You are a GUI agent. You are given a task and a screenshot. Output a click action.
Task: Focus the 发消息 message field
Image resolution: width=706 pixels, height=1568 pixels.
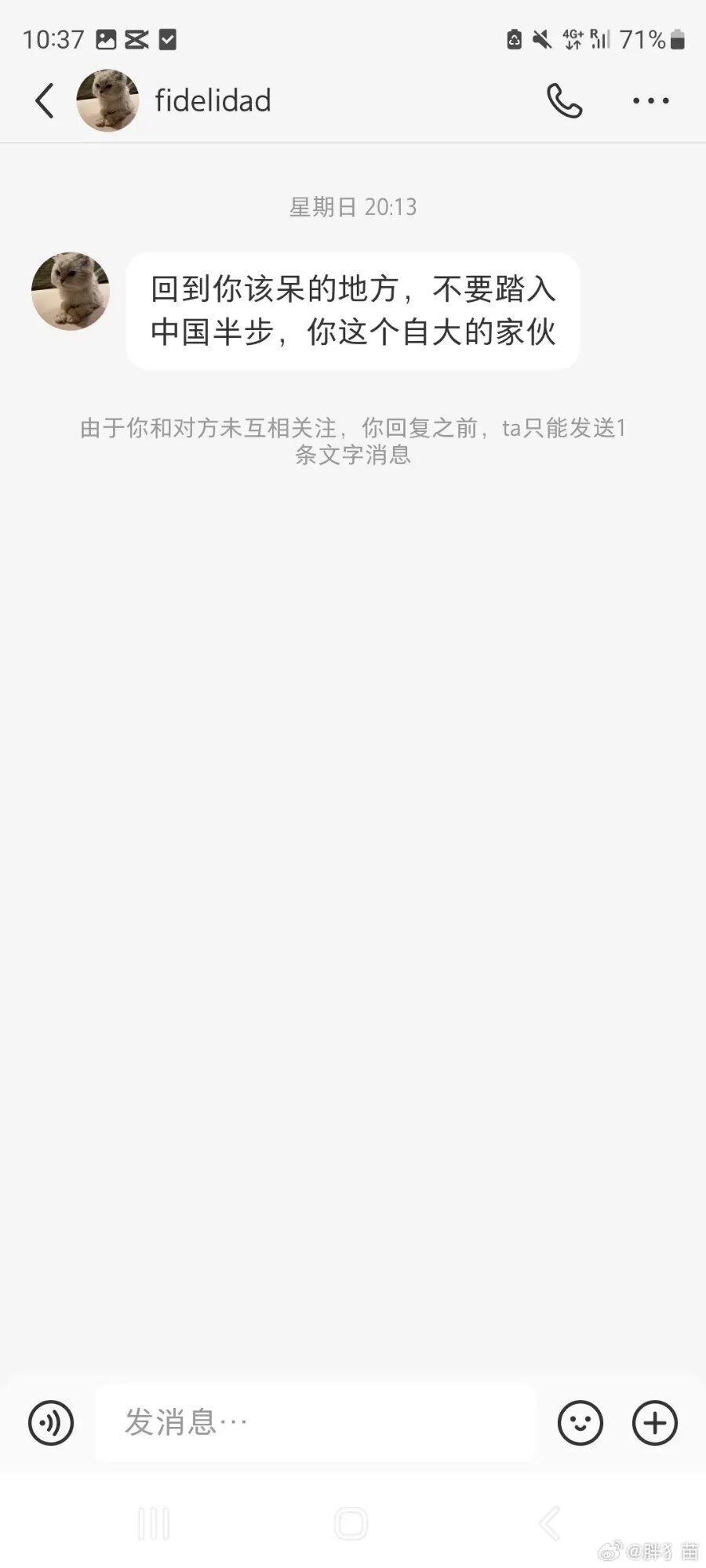coord(316,1422)
